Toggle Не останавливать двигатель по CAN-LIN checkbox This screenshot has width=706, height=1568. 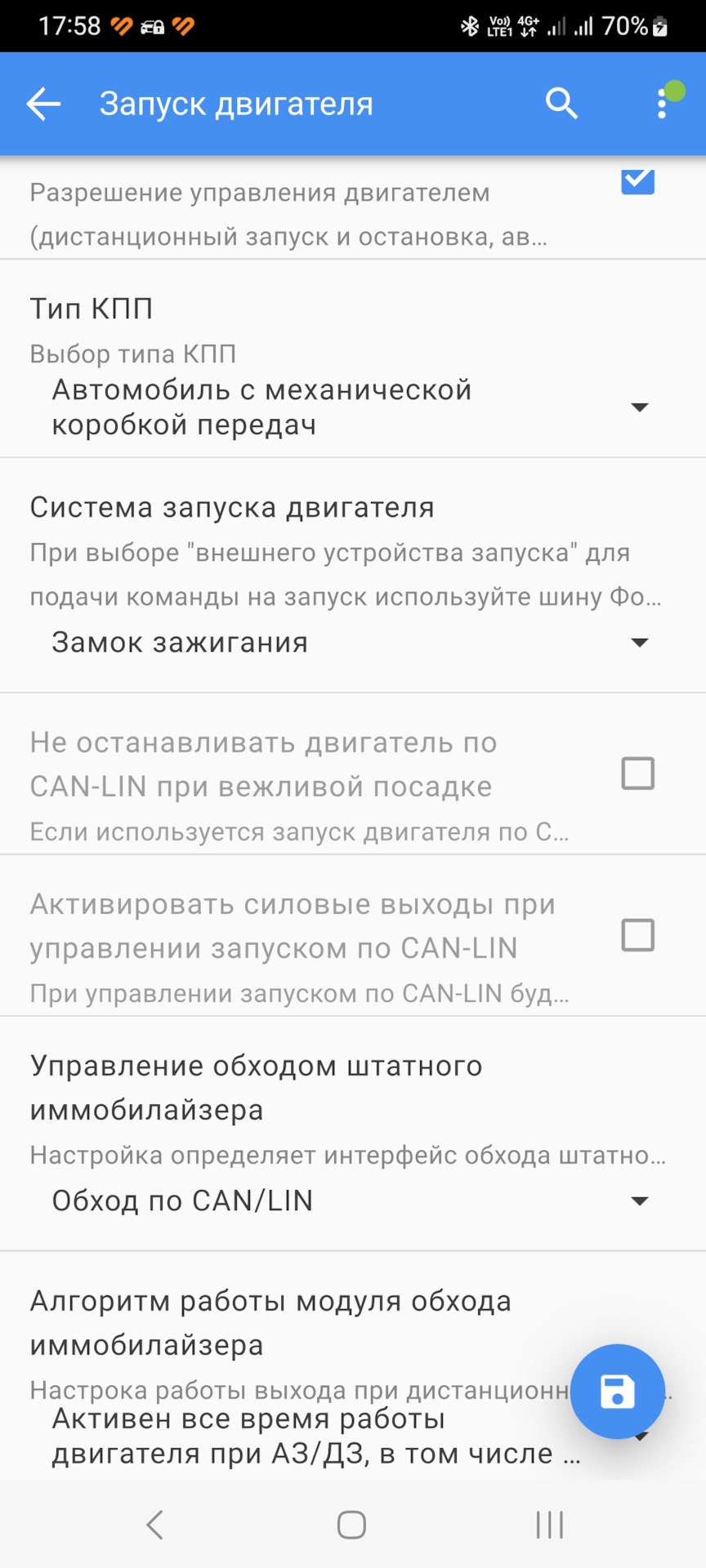click(637, 773)
